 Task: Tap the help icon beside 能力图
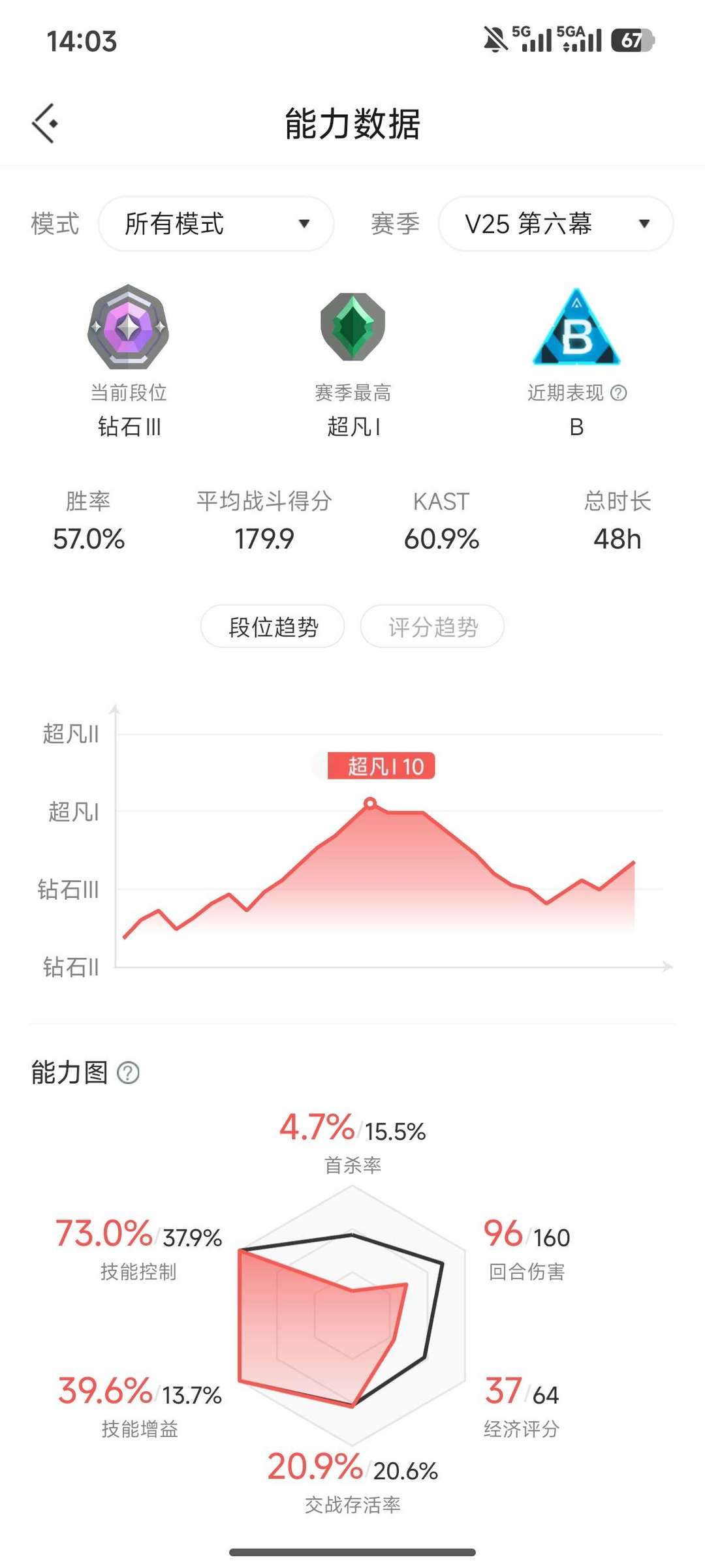(x=128, y=1073)
